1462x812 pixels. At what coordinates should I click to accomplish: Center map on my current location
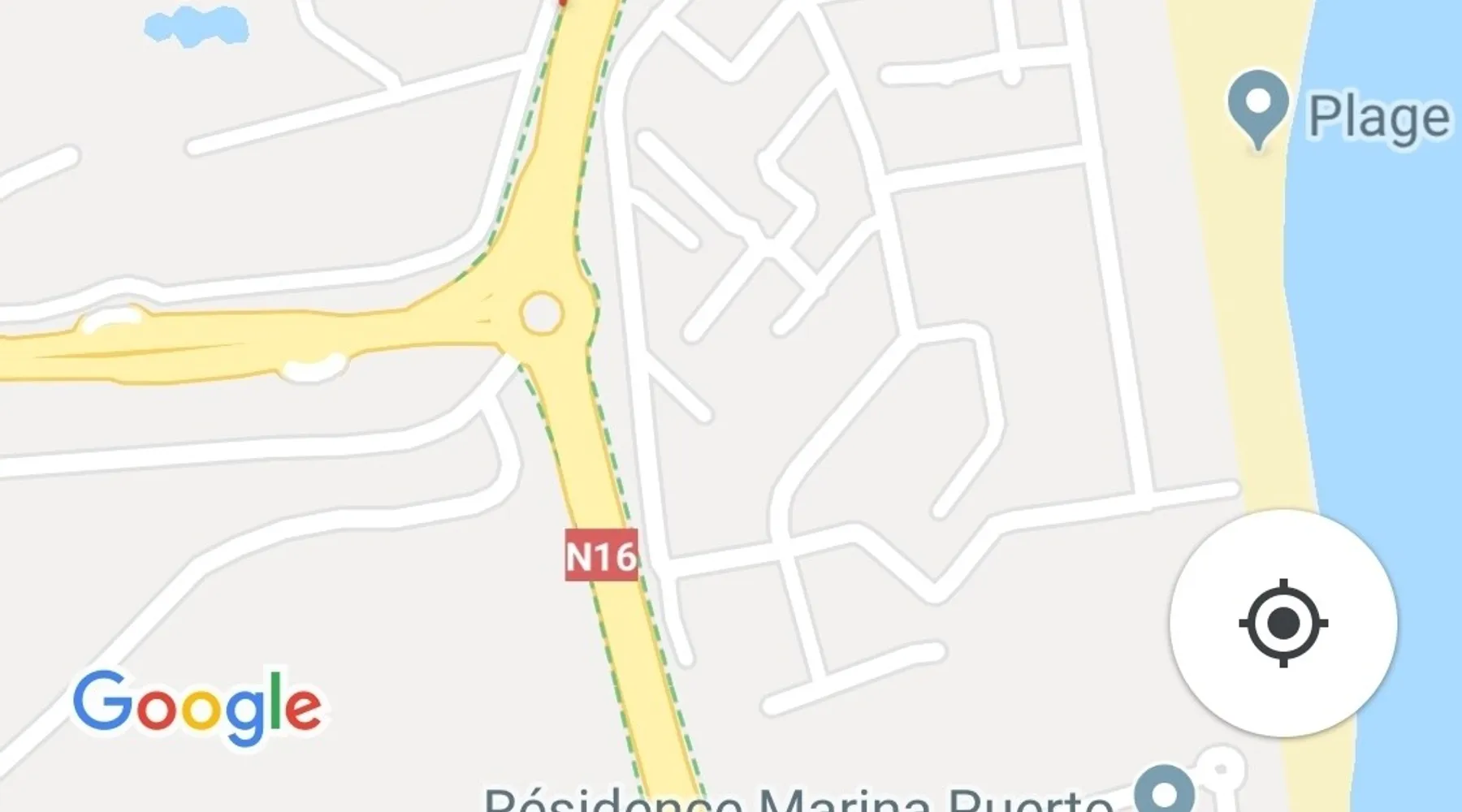1283,624
